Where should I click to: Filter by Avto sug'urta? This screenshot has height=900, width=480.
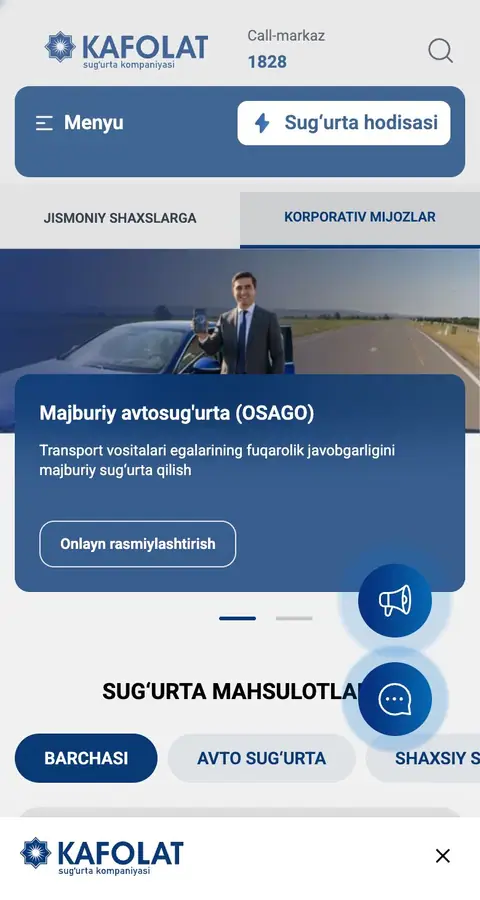pos(262,758)
